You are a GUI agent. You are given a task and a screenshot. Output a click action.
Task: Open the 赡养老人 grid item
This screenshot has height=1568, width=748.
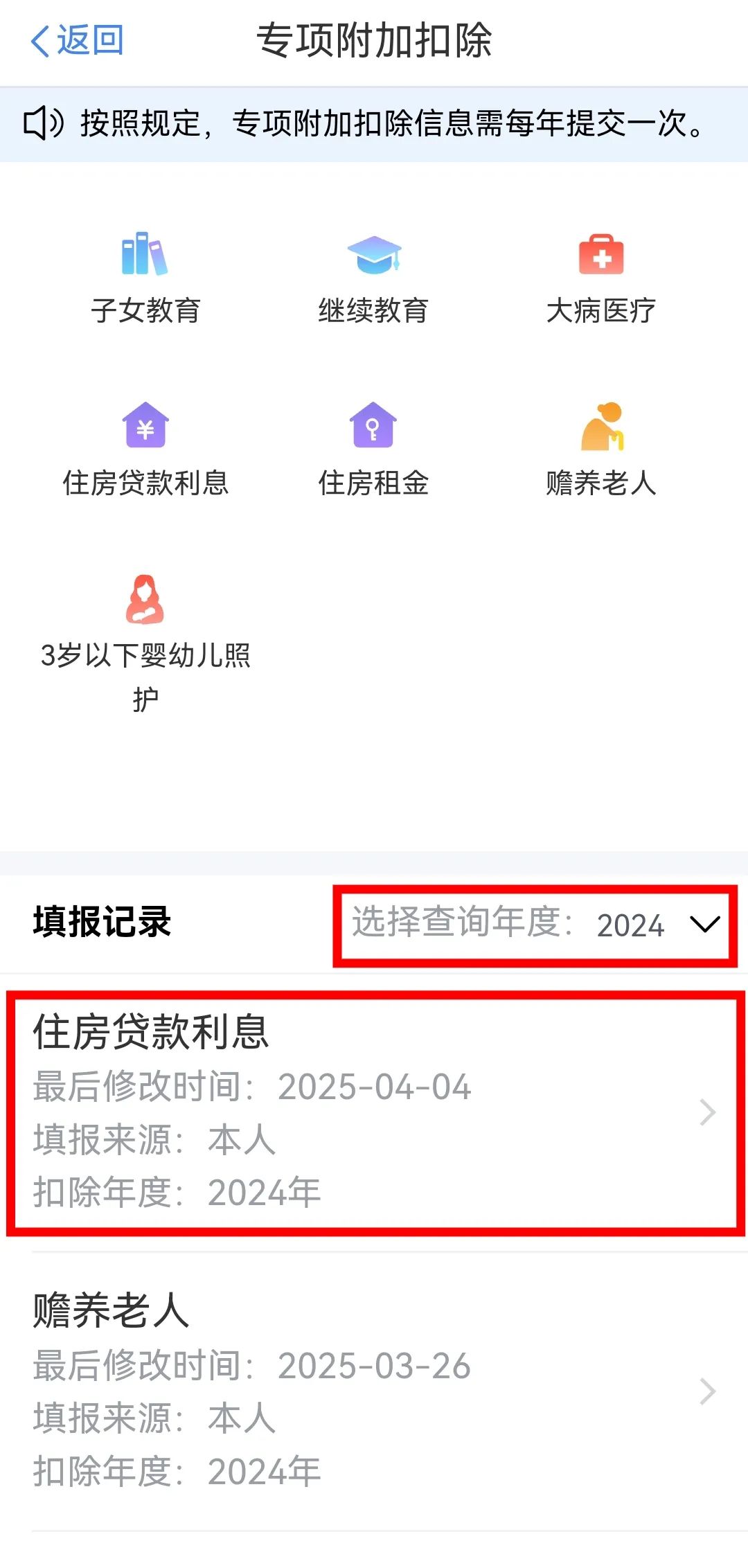coord(600,450)
